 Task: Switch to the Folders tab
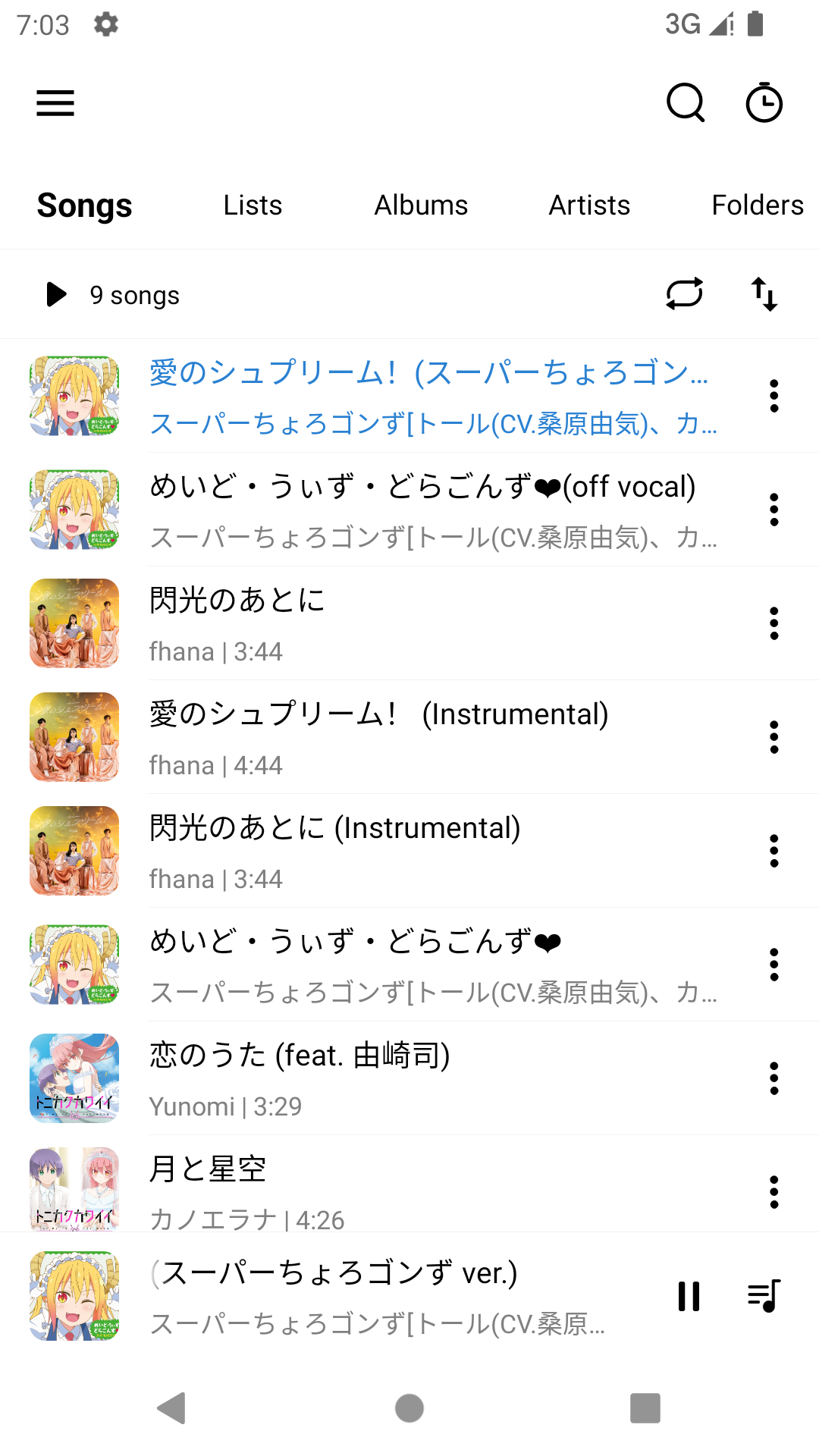[x=757, y=206]
